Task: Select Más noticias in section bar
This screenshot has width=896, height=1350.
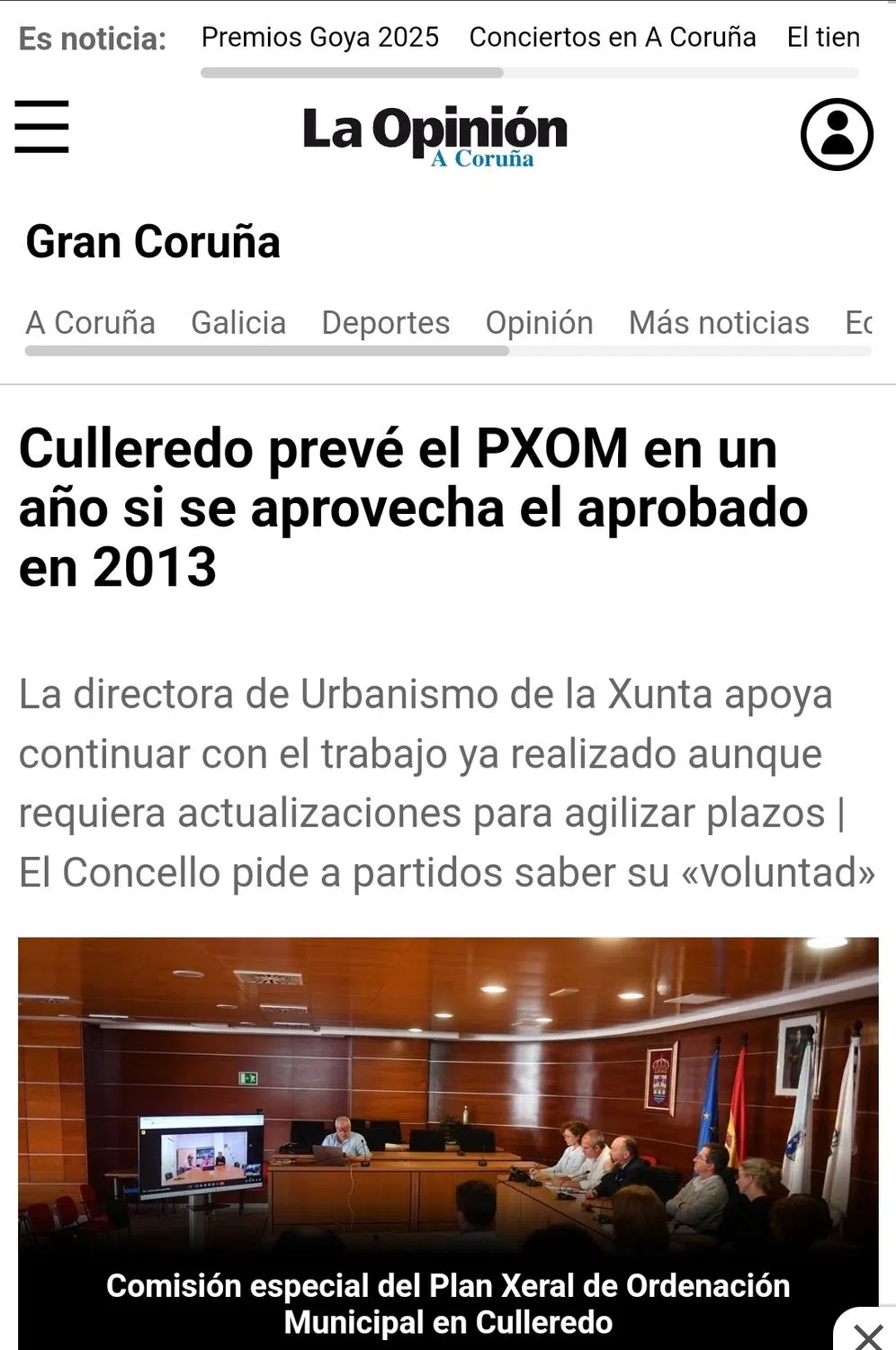Action: click(x=719, y=322)
